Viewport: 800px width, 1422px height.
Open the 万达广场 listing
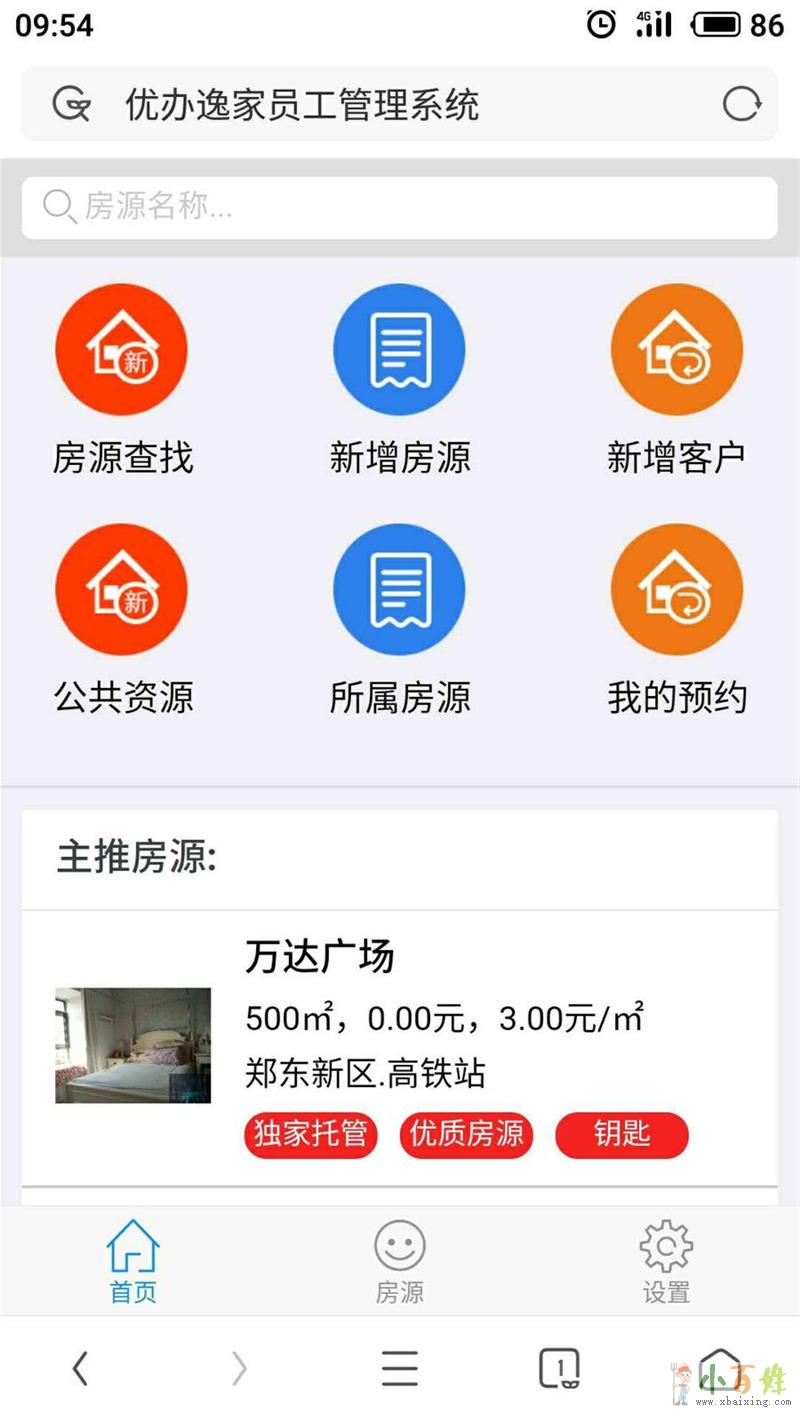pyautogui.click(x=400, y=1046)
